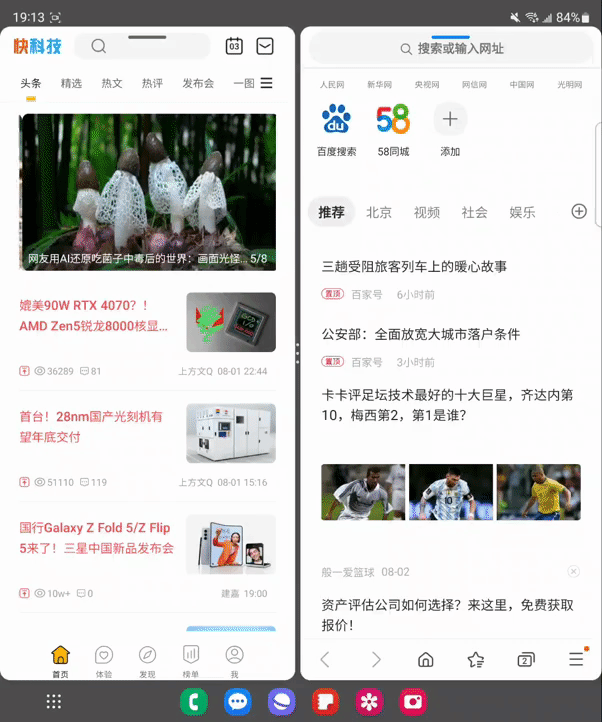The image size is (602, 722).
Task: Switch to the 精选 tab
Action: (71, 84)
